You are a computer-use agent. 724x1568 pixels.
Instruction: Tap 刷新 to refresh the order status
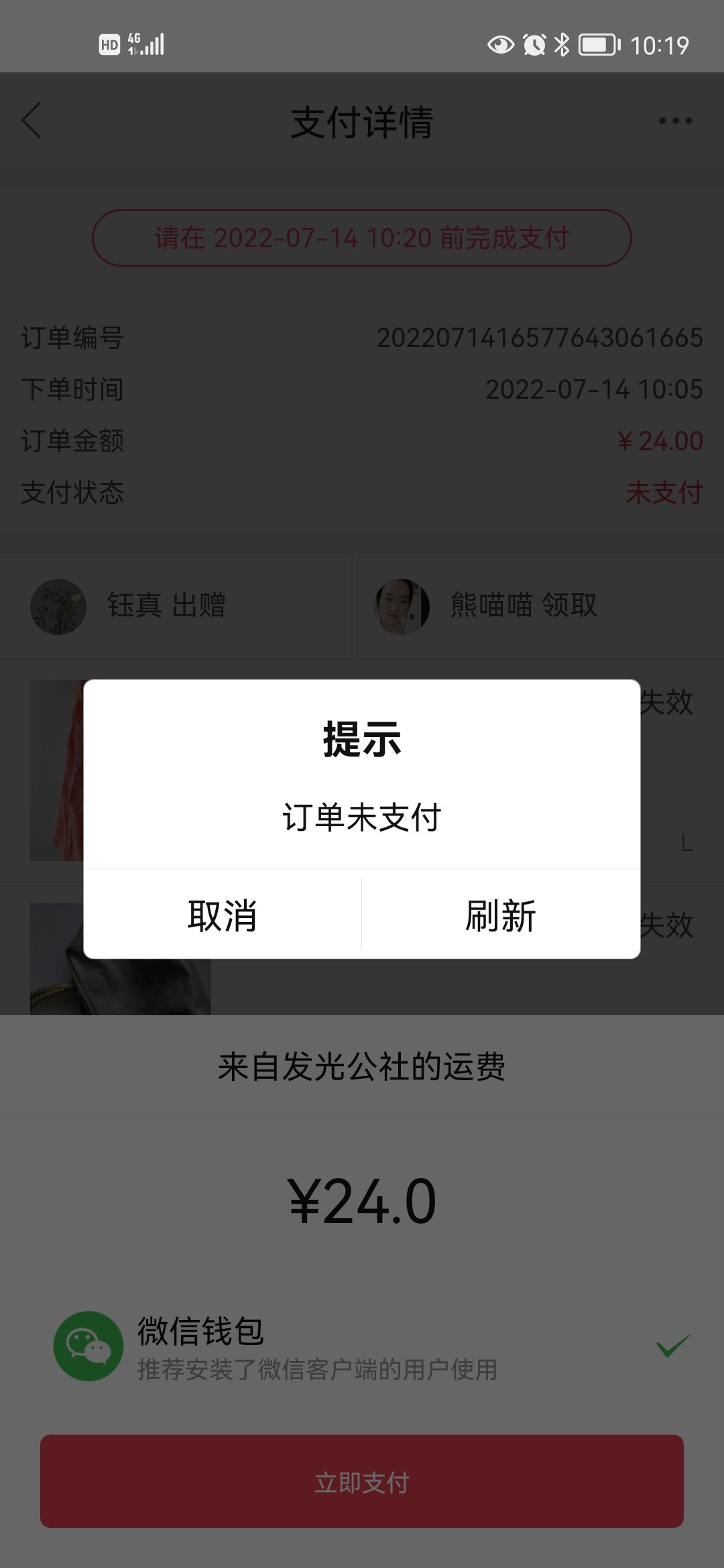(501, 915)
